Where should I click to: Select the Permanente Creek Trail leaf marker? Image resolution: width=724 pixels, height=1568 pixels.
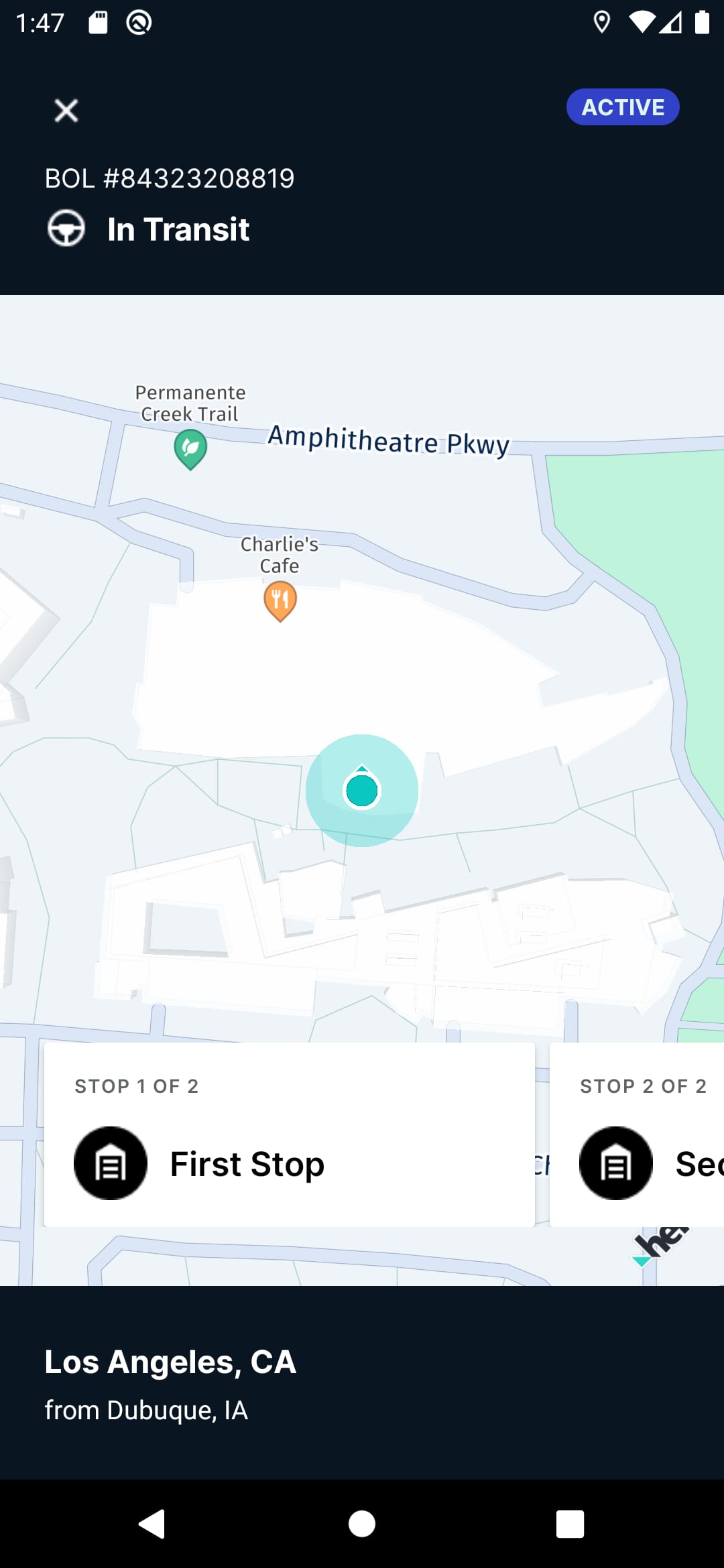coord(190,448)
